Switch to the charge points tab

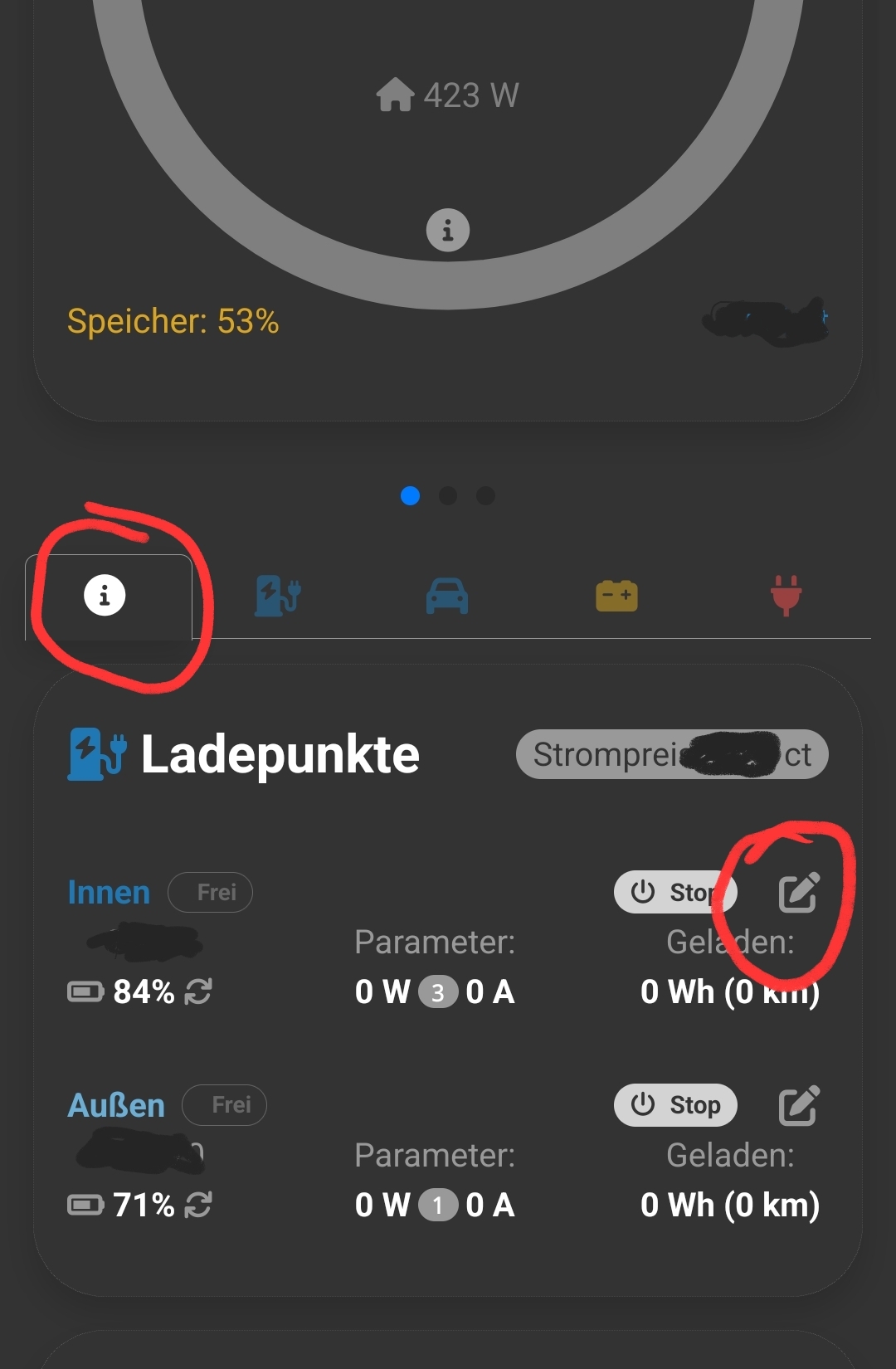[x=277, y=596]
